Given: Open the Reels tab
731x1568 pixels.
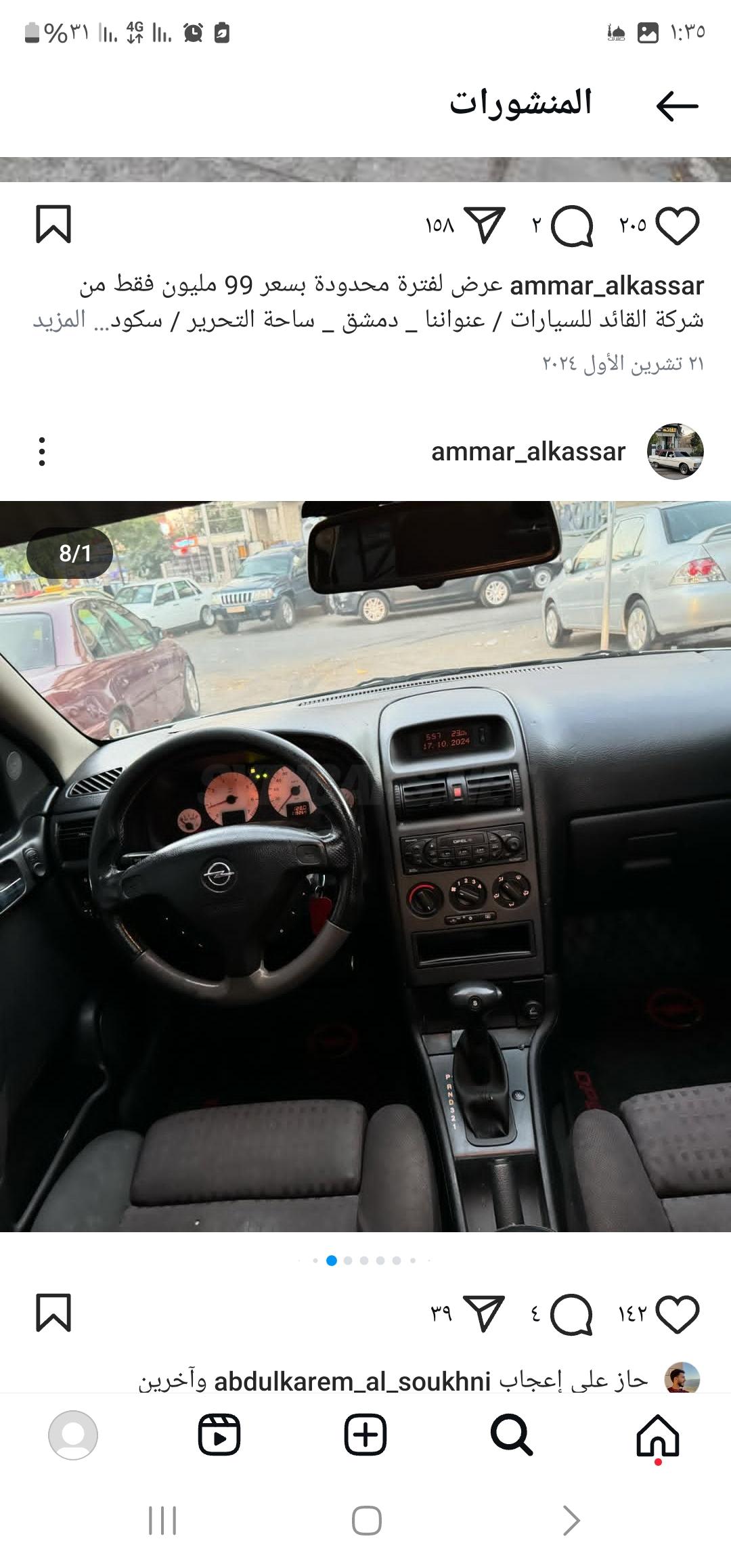Looking at the screenshot, I should tap(219, 1435).
